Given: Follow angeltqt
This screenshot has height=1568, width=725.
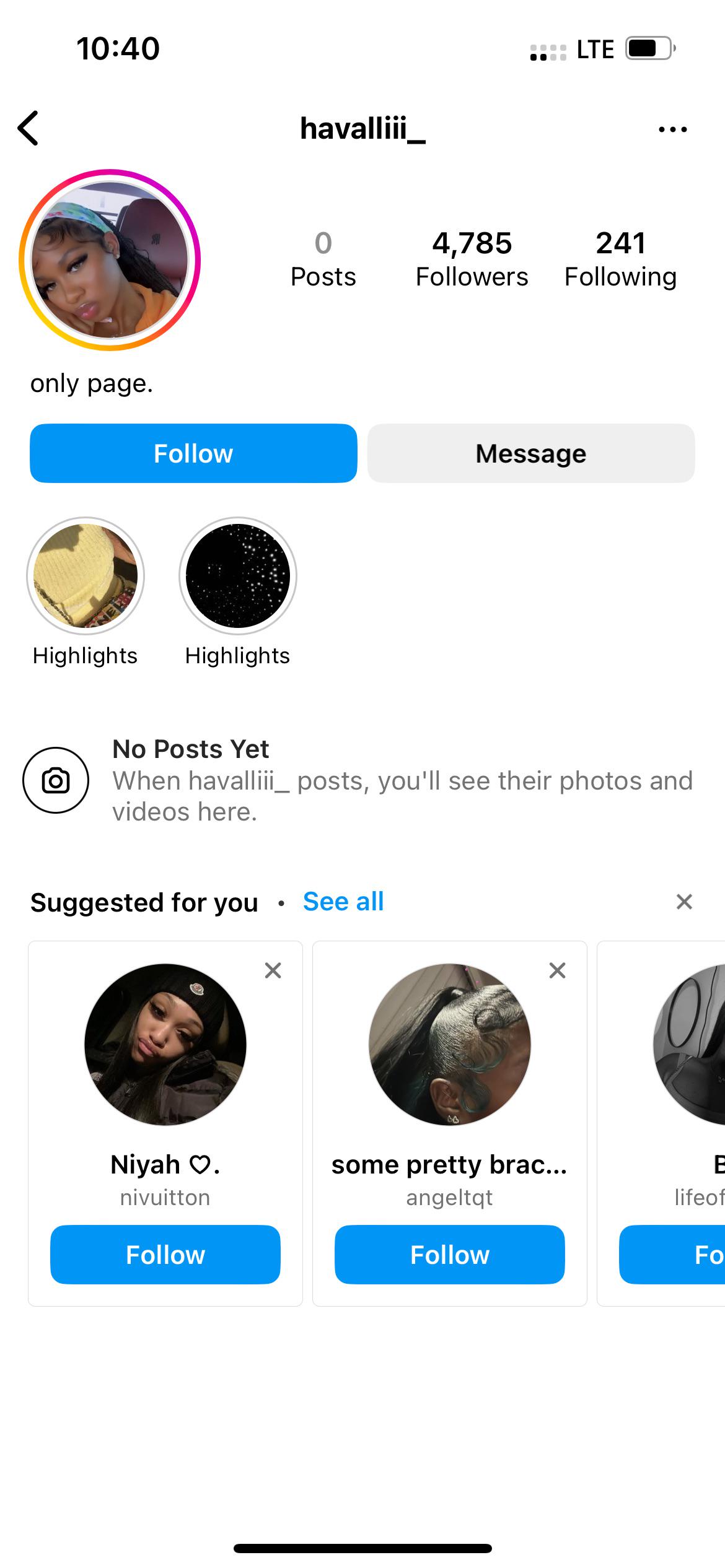Looking at the screenshot, I should (450, 1255).
